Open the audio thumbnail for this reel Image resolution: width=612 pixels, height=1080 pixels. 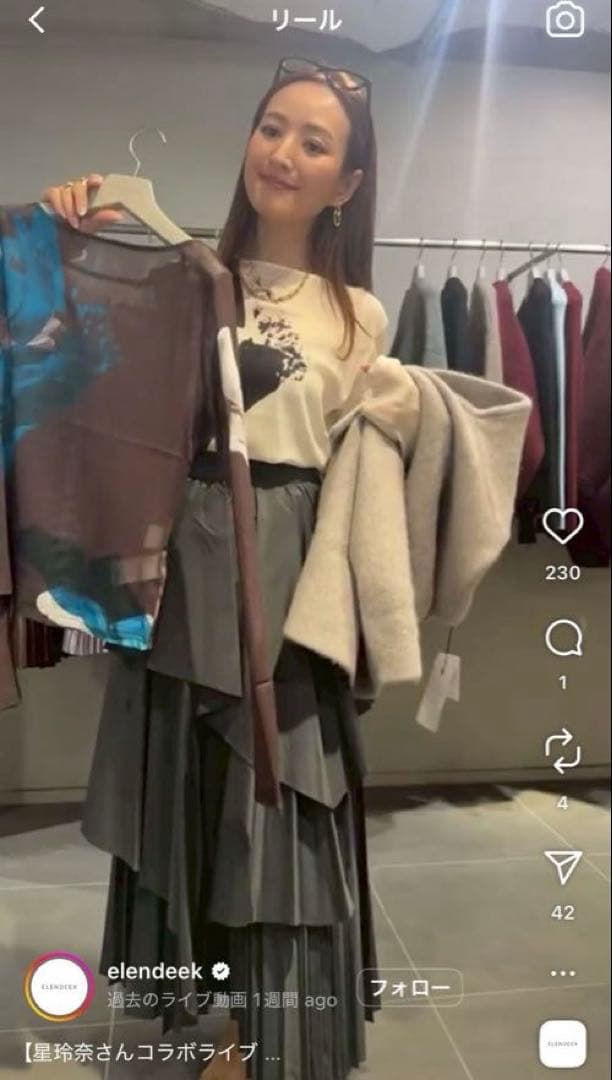563,1044
